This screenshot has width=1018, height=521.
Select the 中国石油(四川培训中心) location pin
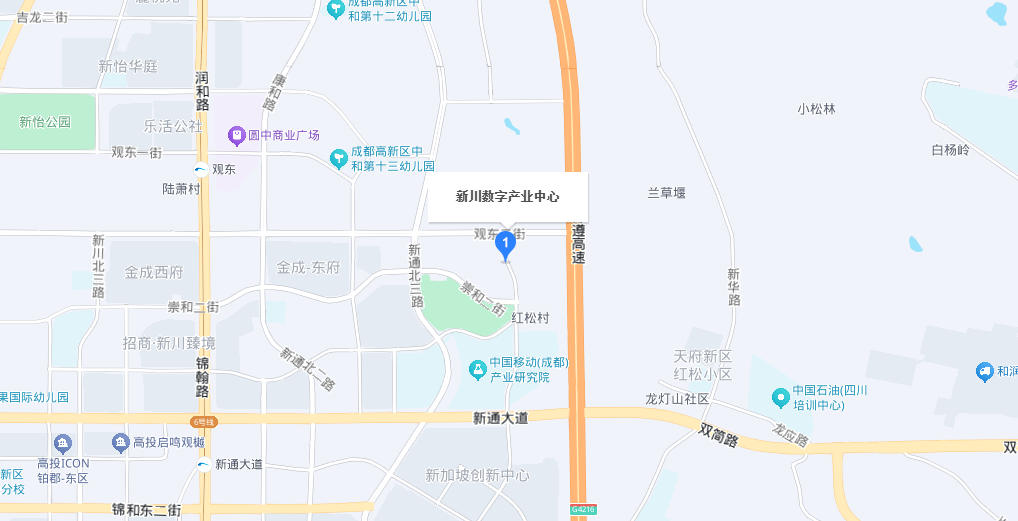tap(781, 398)
